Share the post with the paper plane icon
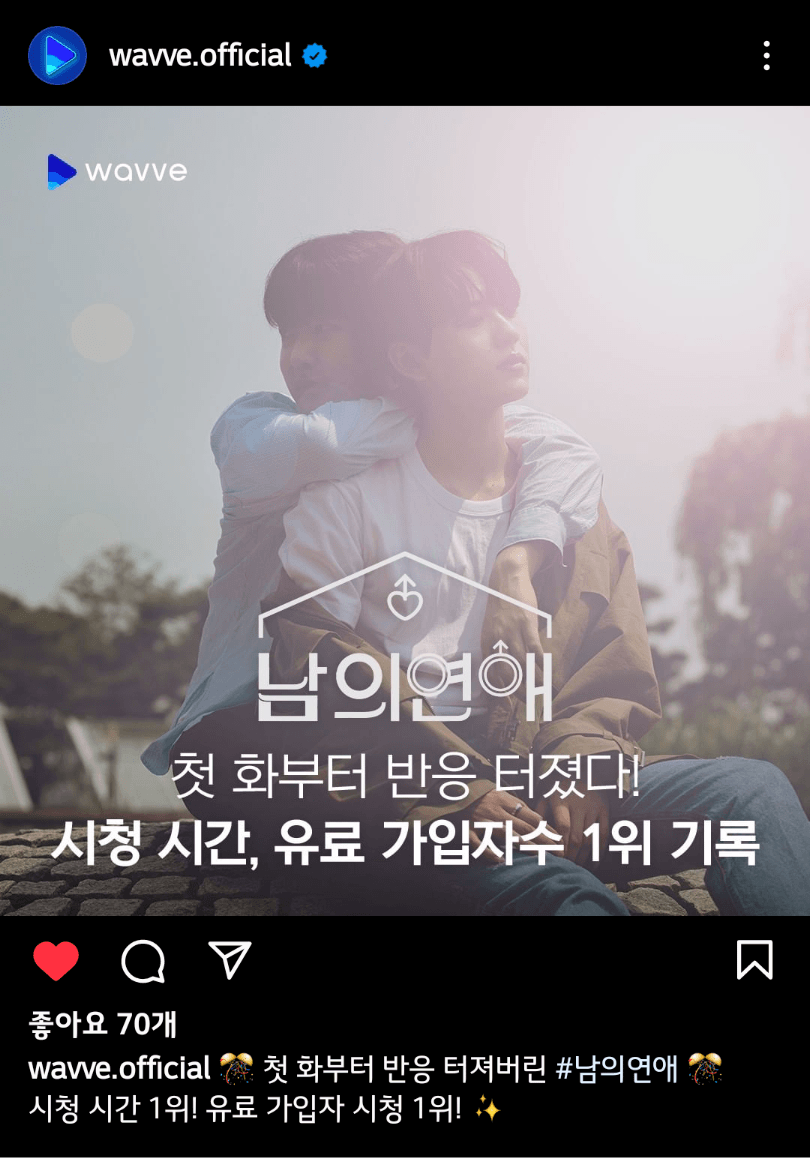The width and height of the screenshot is (810, 1158). click(230, 960)
